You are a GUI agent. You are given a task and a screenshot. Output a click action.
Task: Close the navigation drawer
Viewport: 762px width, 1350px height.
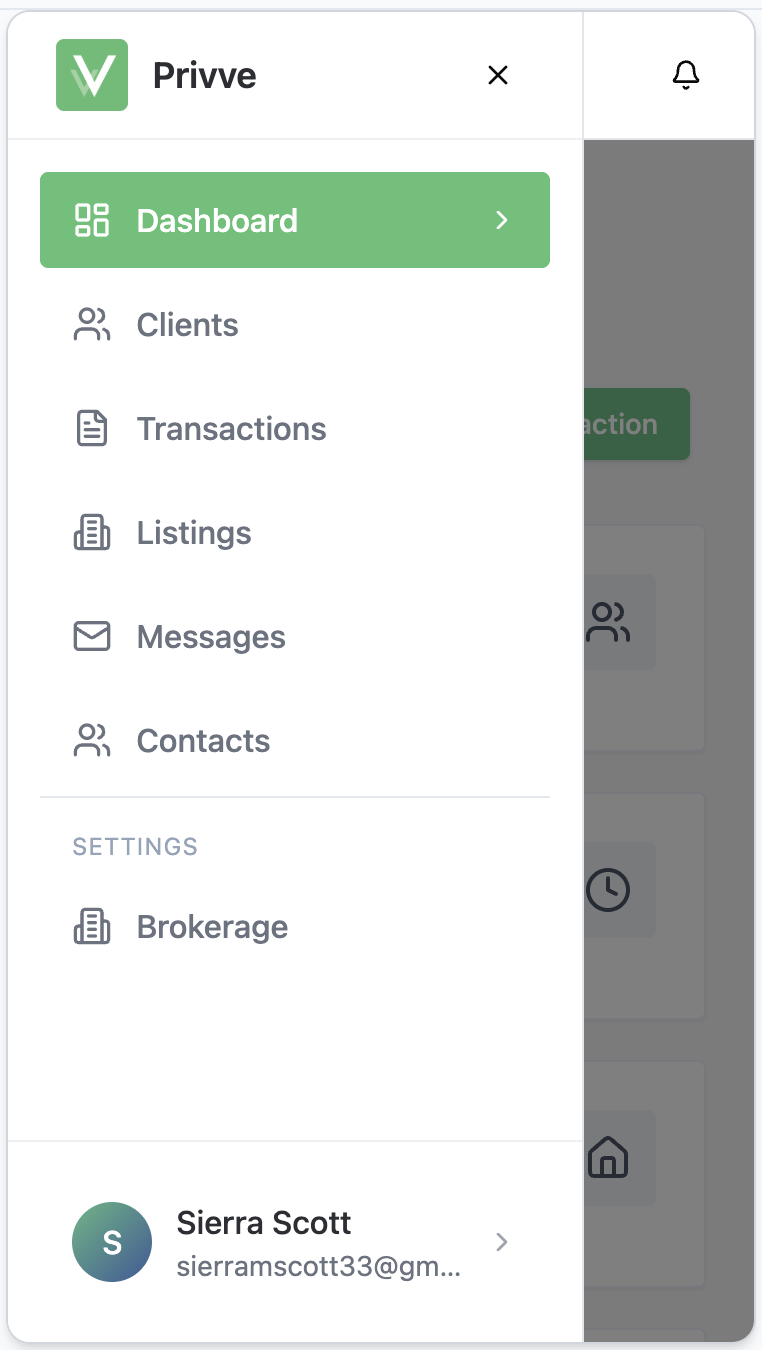[x=498, y=75]
